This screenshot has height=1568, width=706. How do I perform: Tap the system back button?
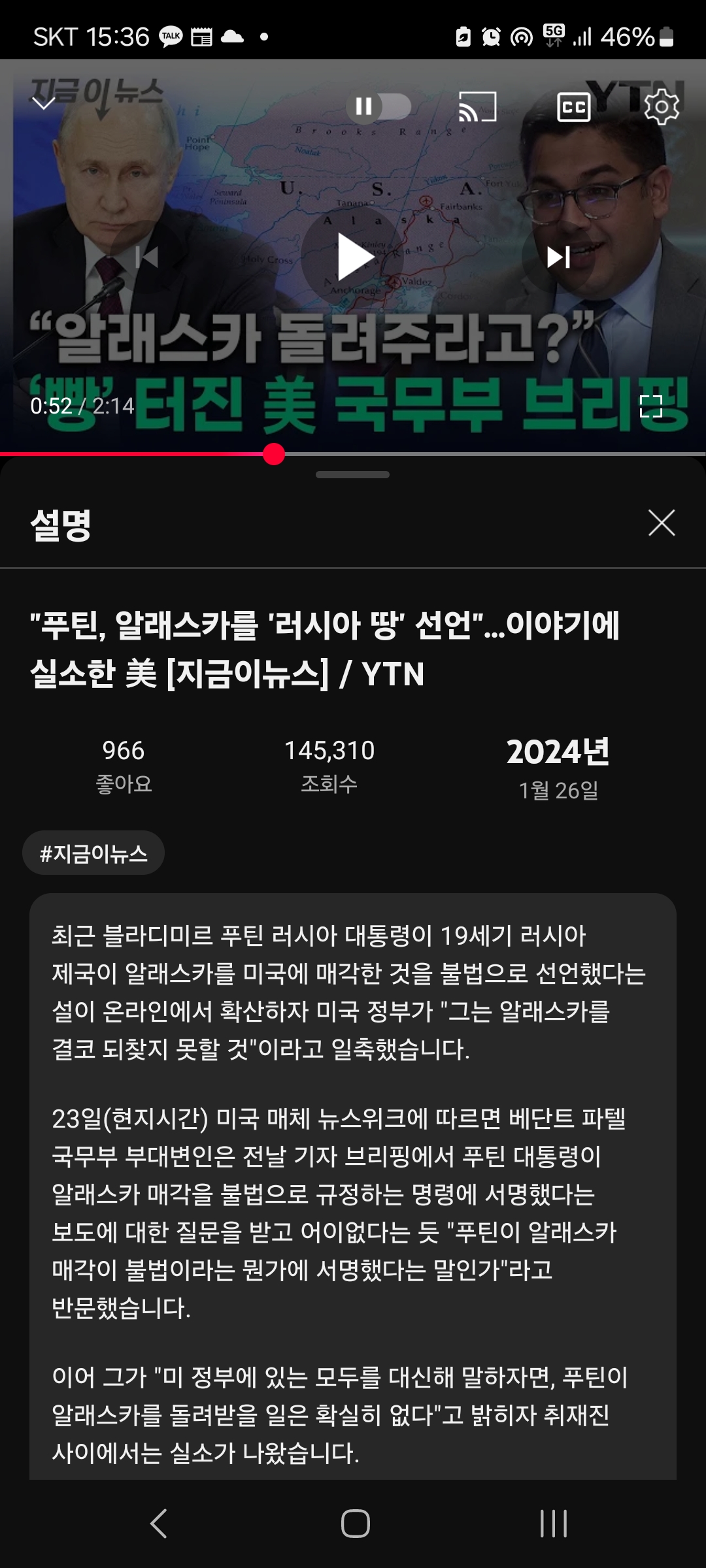click(x=159, y=1524)
